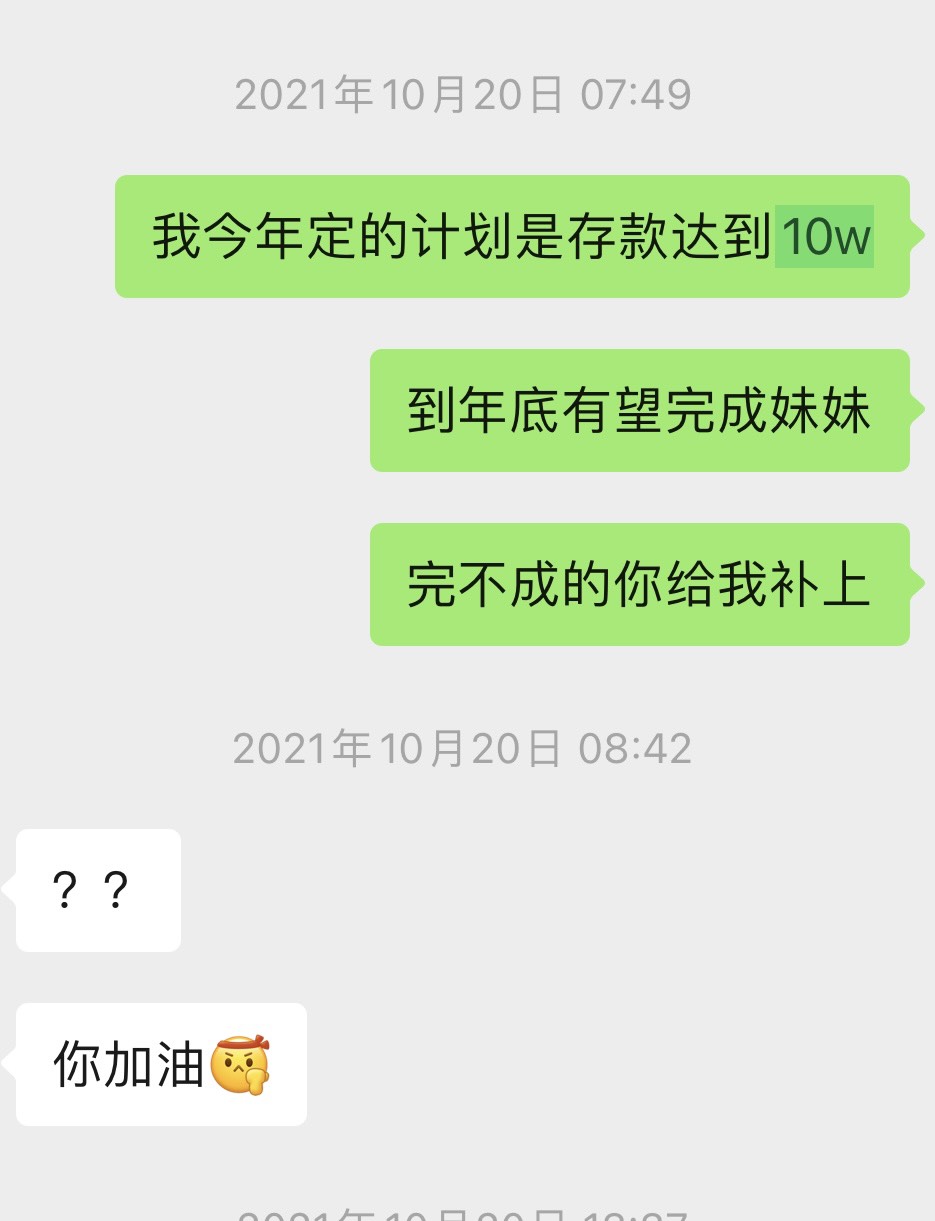
Task: Tap the highlighted 10w in the message
Action: [x=825, y=239]
